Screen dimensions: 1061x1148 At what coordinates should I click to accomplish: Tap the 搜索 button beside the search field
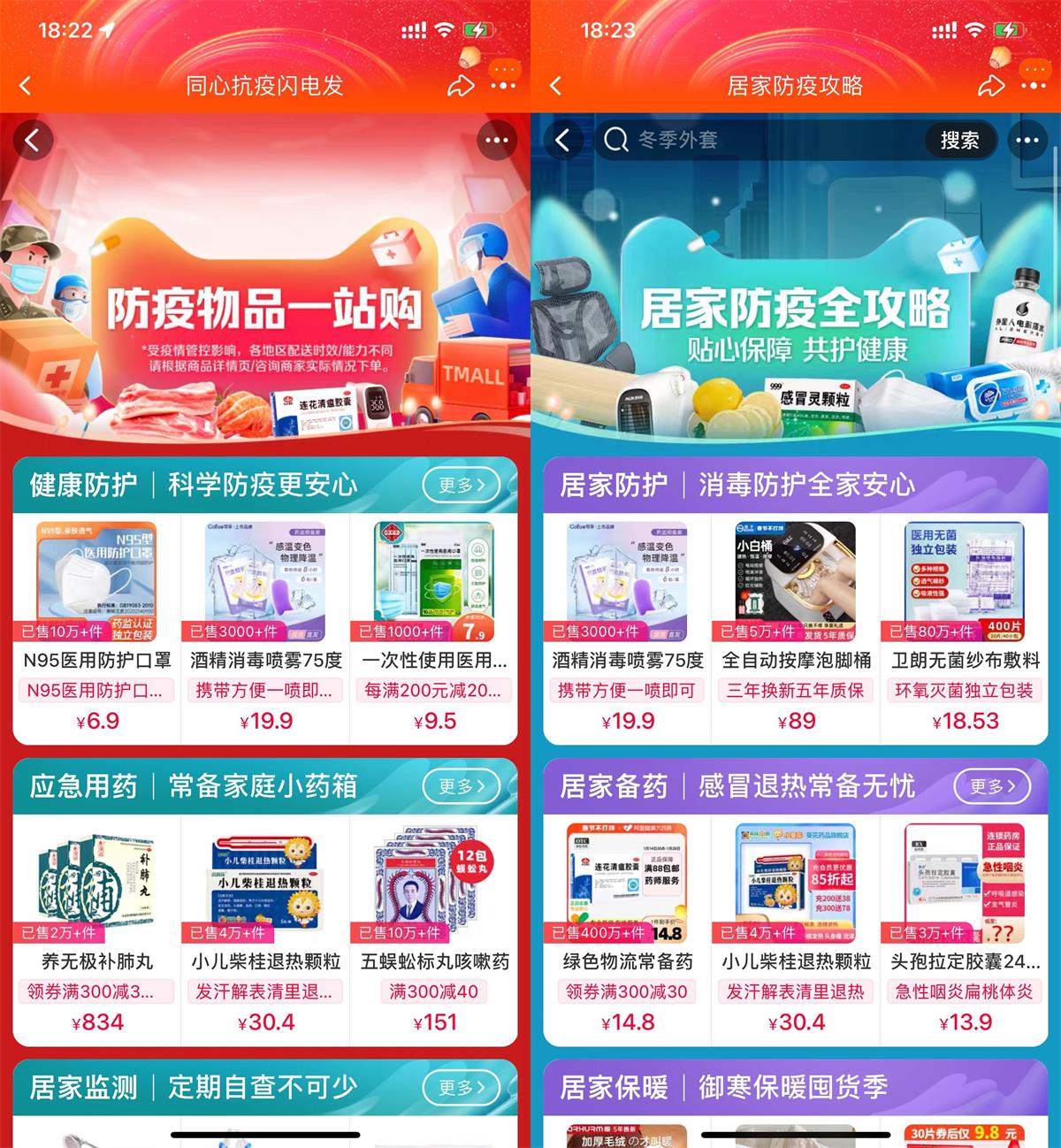pyautogui.click(x=959, y=141)
